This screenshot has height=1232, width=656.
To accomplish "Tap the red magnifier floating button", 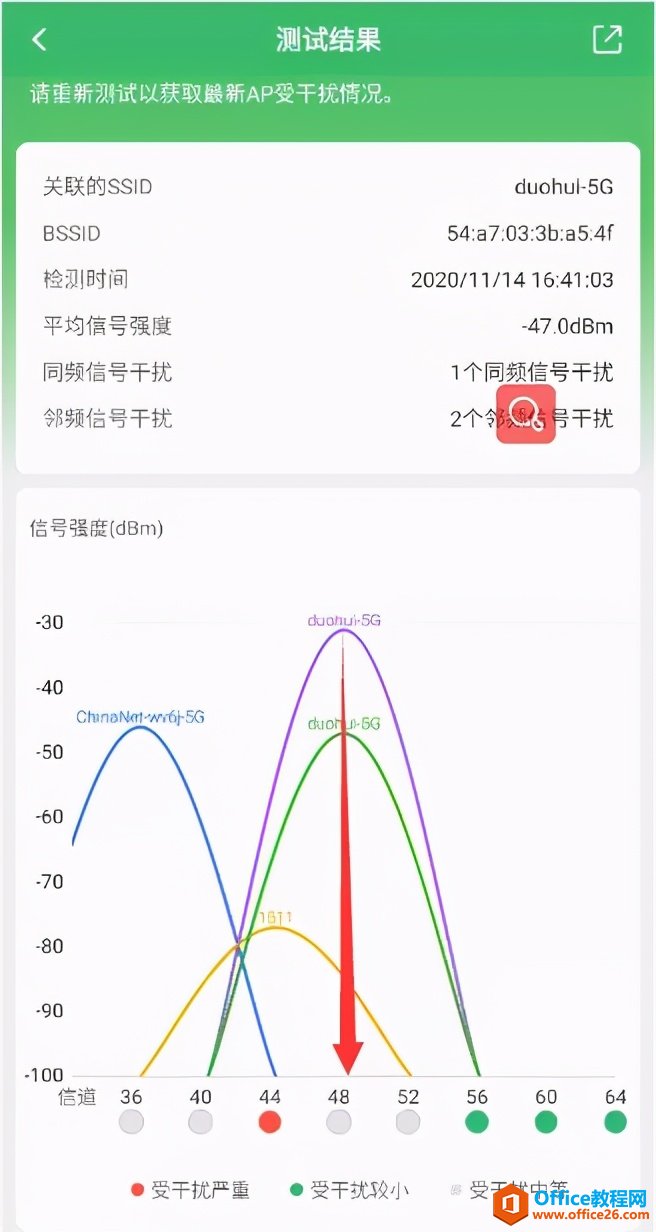I will pyautogui.click(x=526, y=413).
